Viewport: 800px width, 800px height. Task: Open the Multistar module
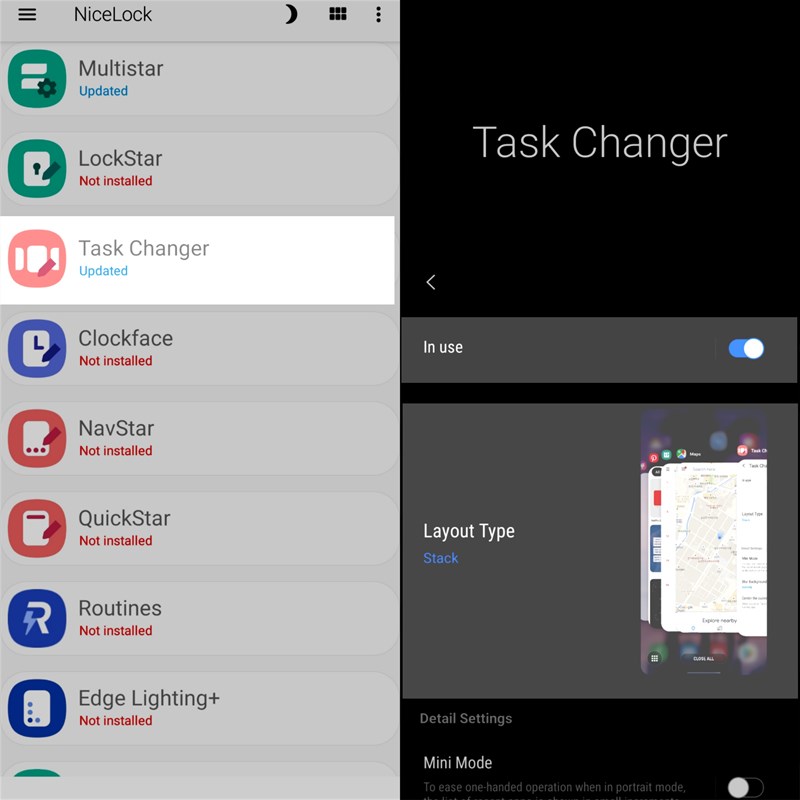click(198, 79)
